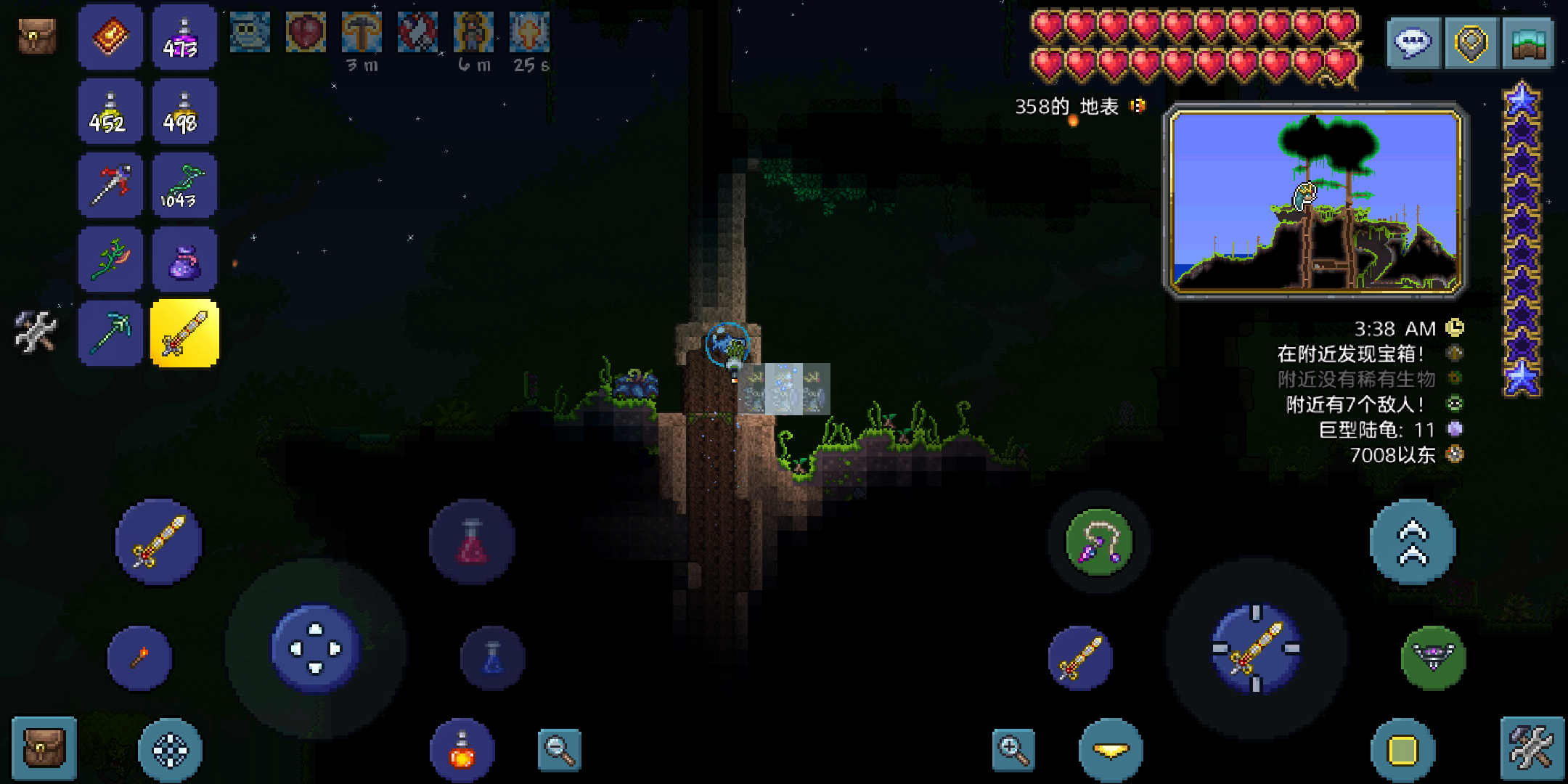The height and width of the screenshot is (784, 1568).
Task: Tap the mount quick button
Action: (1433, 658)
